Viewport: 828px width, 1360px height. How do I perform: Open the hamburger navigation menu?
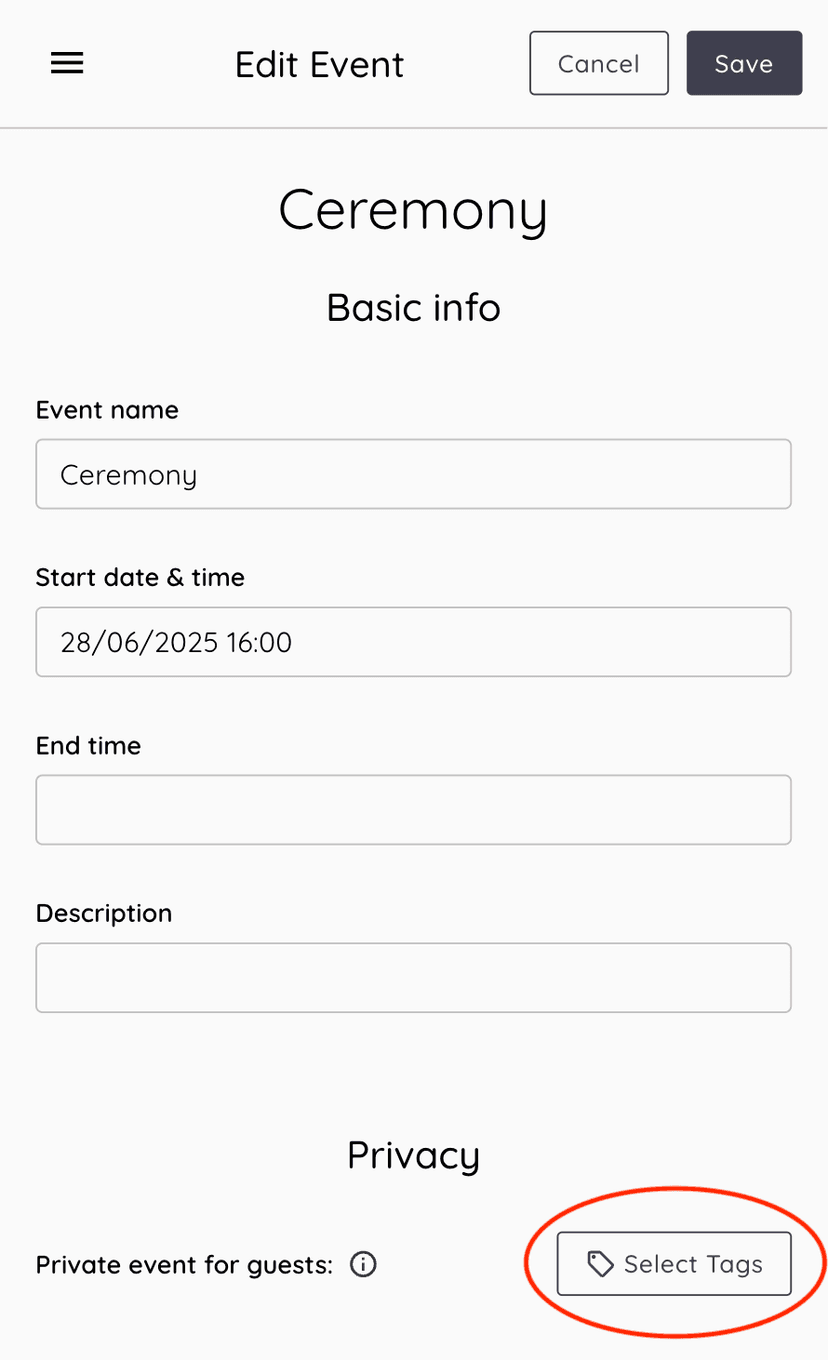(x=67, y=62)
